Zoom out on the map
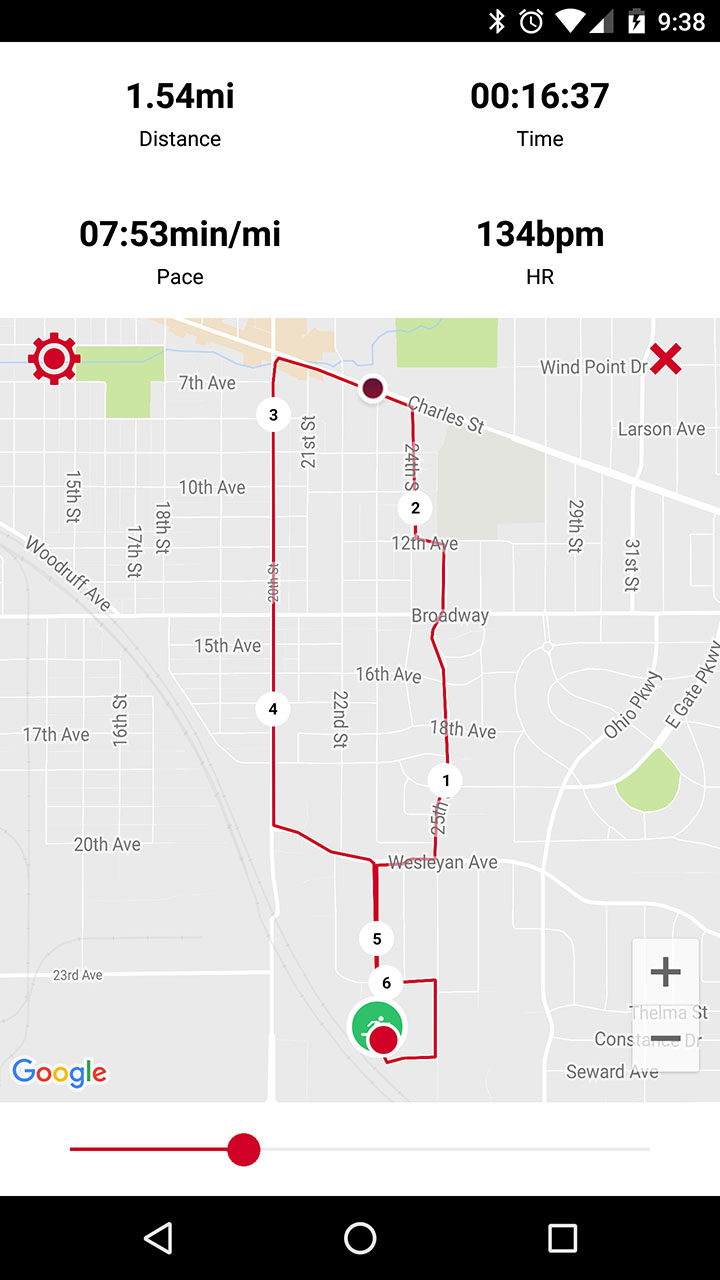Viewport: 720px width, 1280px height. [x=665, y=1039]
